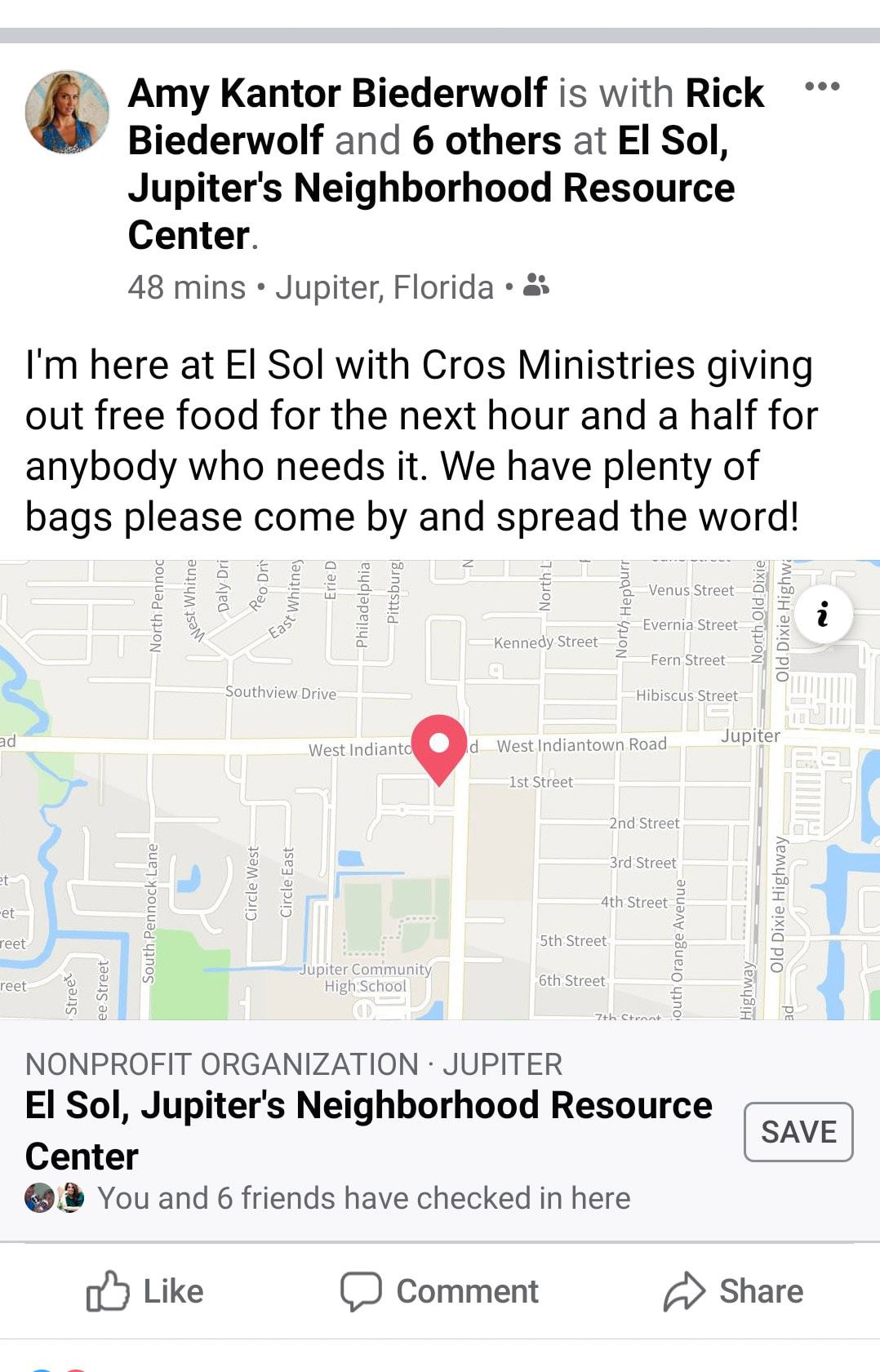Open Amy Kantor Biederwolf's name link

point(337,93)
